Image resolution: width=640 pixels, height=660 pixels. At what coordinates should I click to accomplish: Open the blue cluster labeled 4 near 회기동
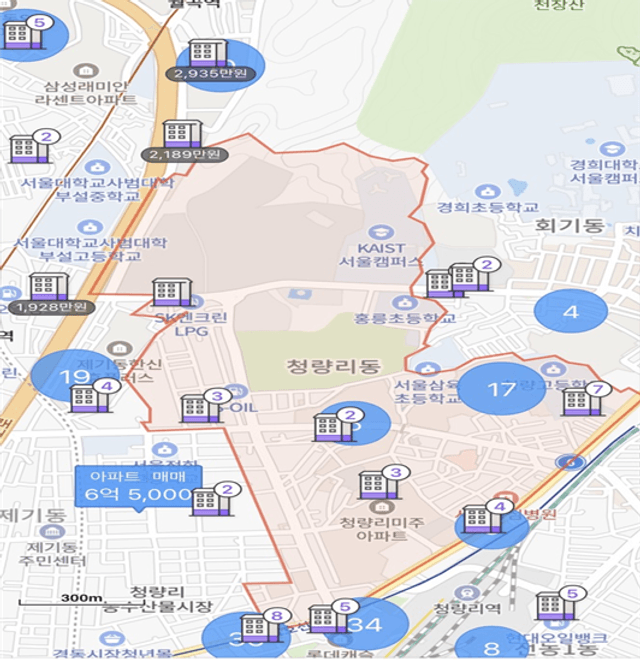tap(570, 312)
